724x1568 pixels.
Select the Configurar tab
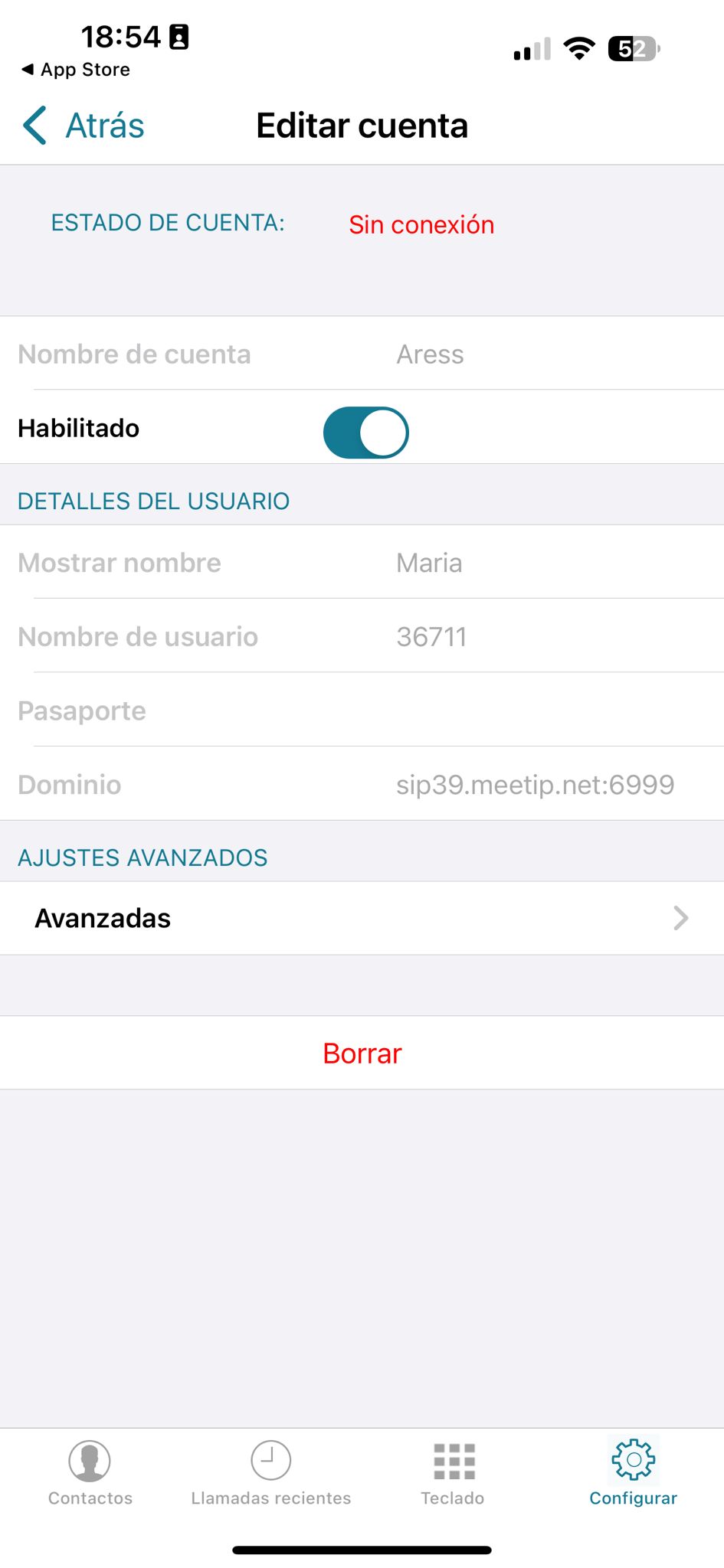pos(634,1473)
